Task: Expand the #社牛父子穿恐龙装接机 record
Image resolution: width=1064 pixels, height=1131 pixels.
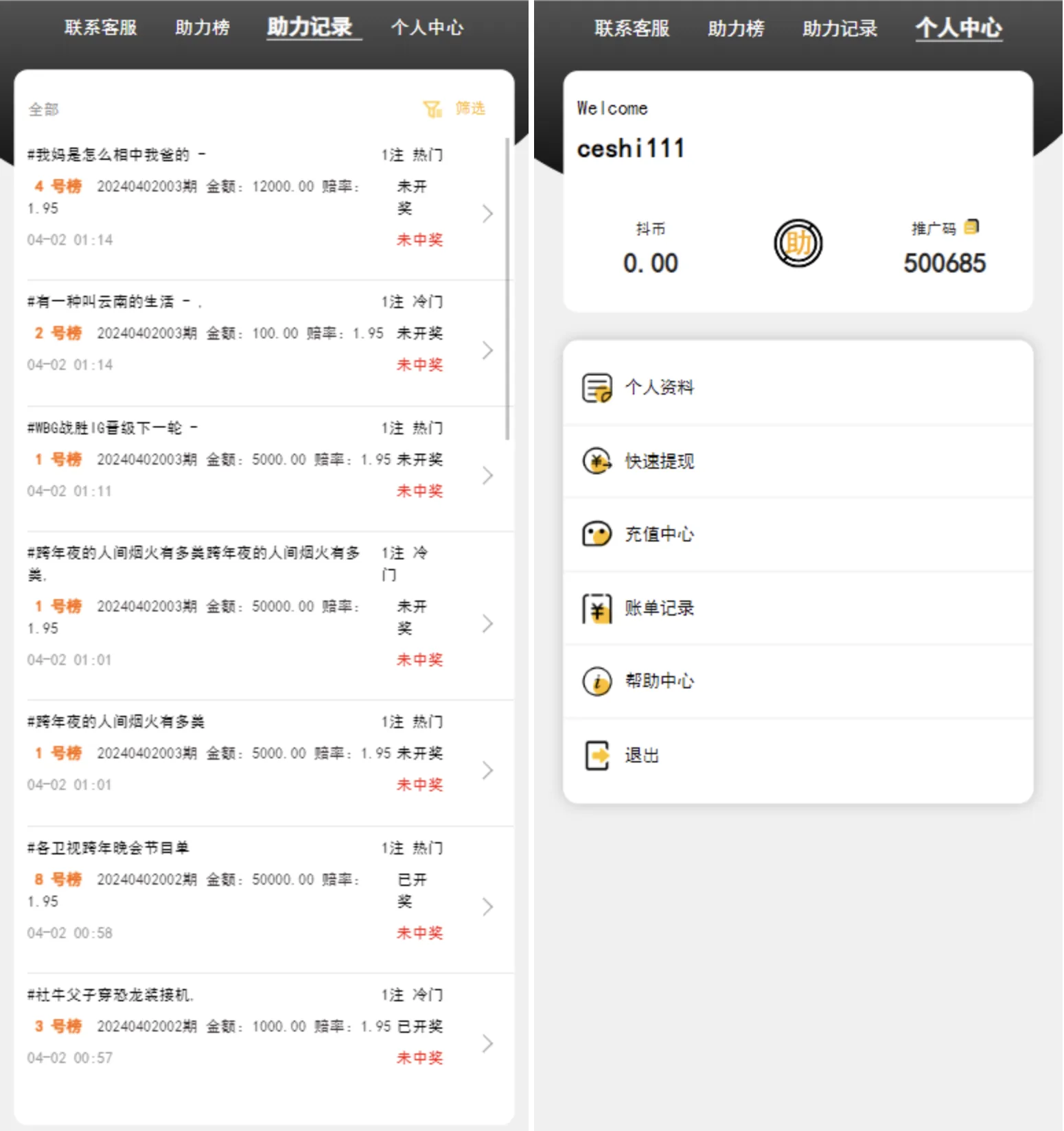Action: click(x=488, y=1044)
